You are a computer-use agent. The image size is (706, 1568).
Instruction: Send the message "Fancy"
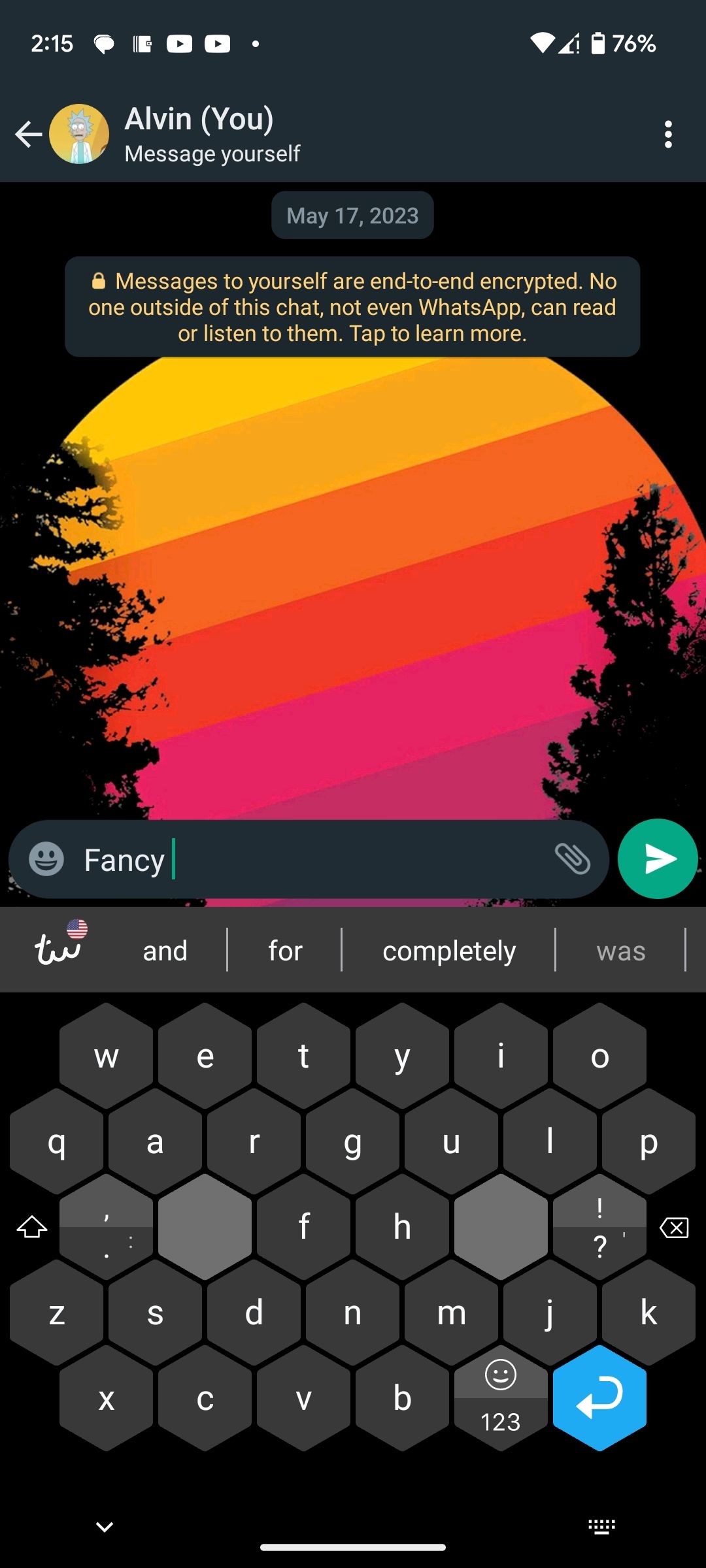point(658,858)
